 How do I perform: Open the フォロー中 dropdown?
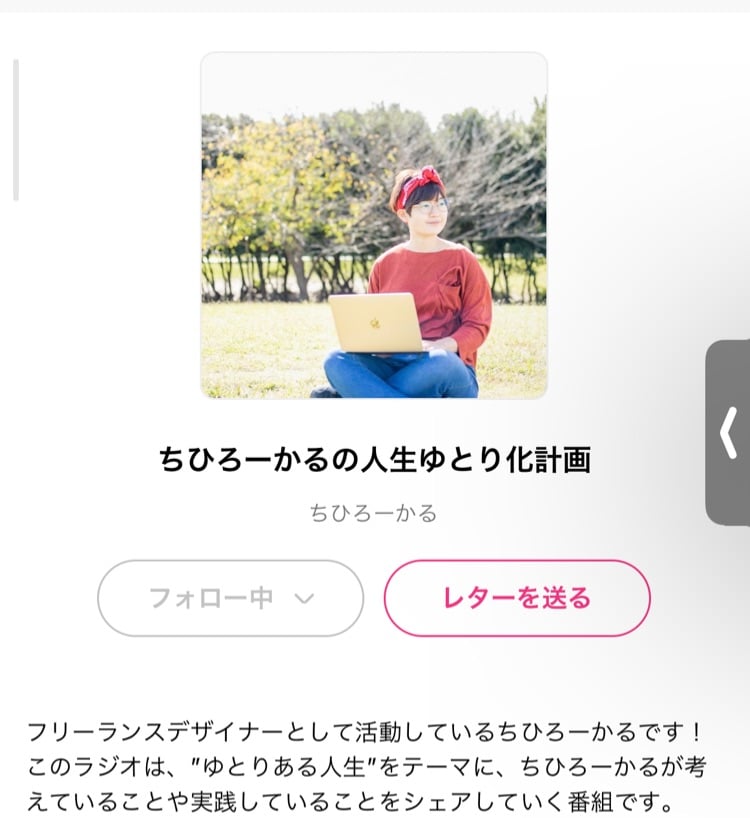[231, 598]
